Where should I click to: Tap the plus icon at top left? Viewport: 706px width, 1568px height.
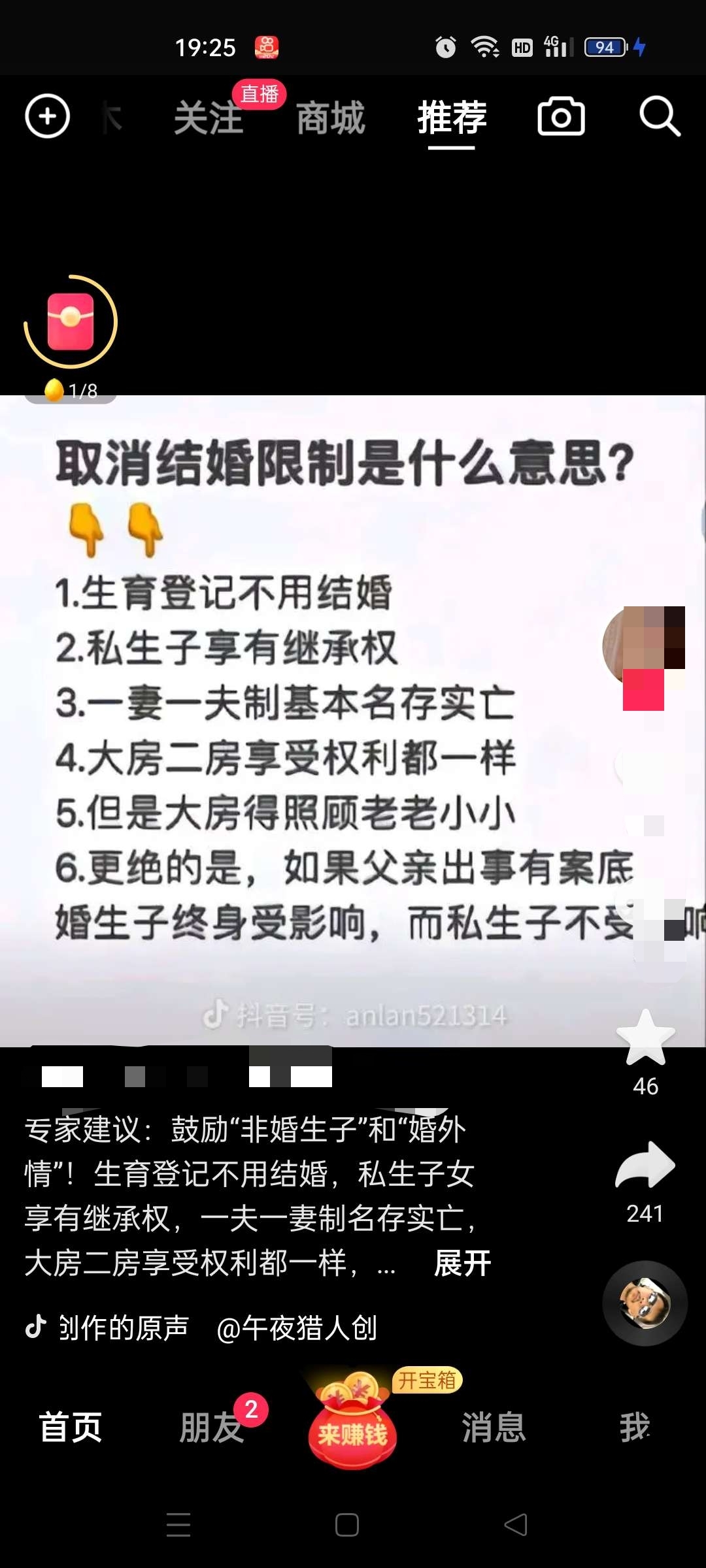(x=47, y=116)
